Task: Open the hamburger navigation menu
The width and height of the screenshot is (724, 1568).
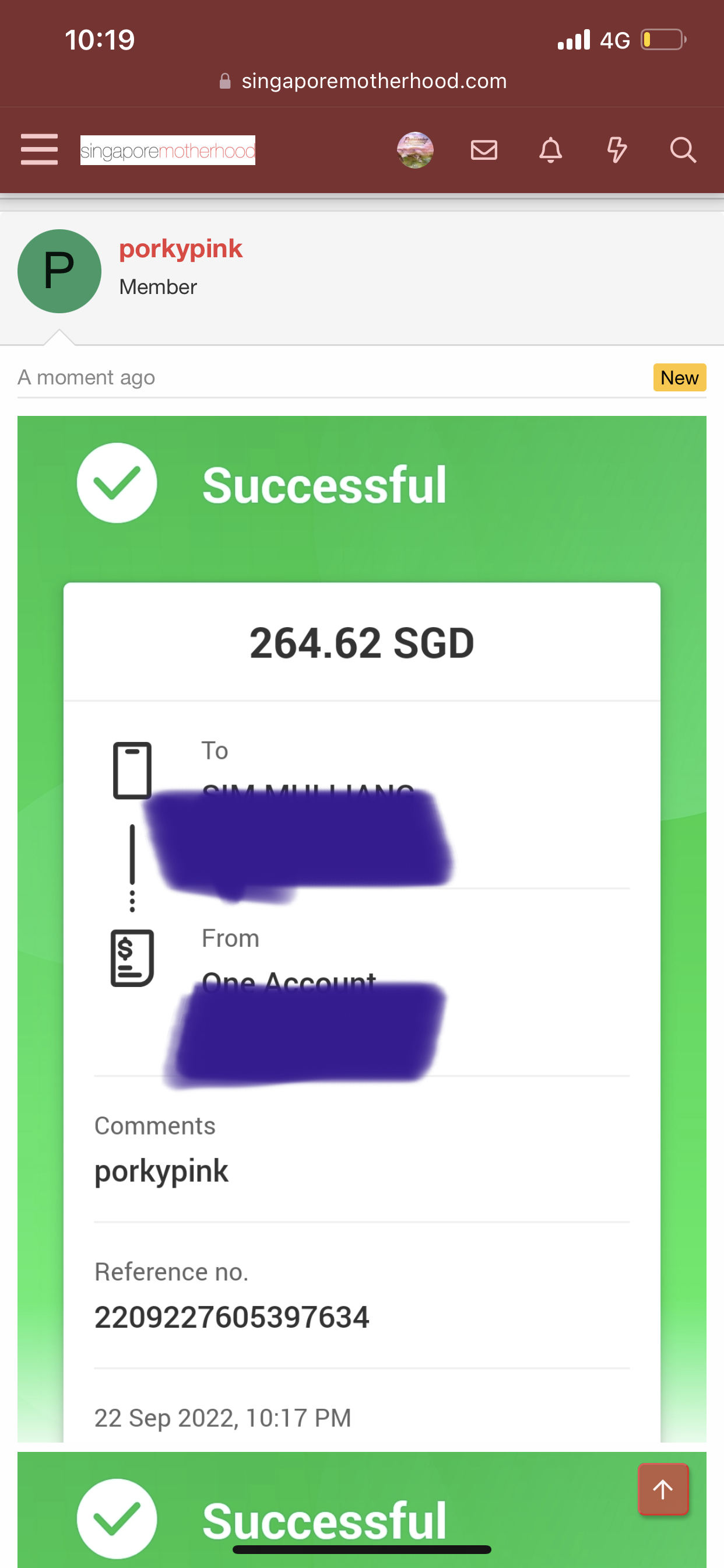Action: tap(40, 150)
